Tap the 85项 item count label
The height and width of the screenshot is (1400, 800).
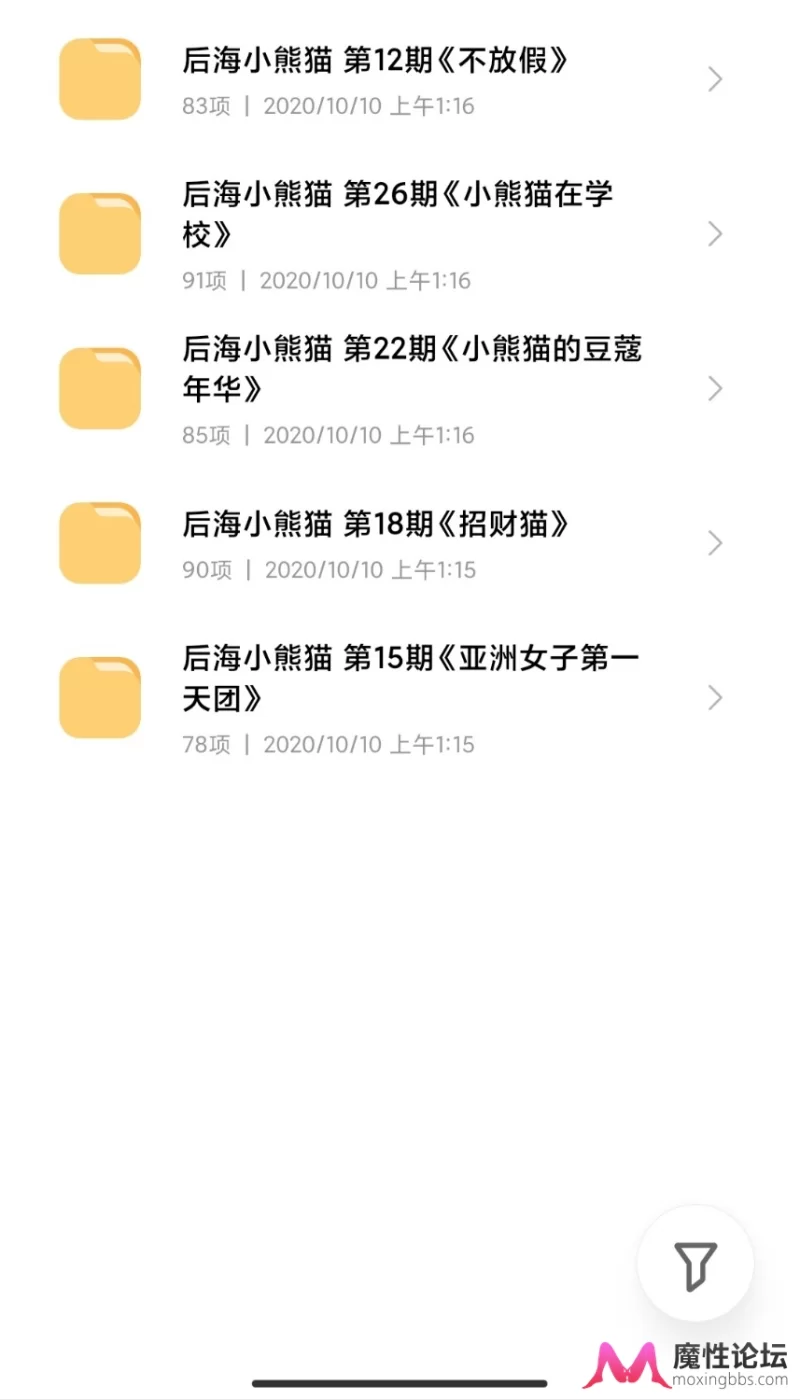point(206,435)
